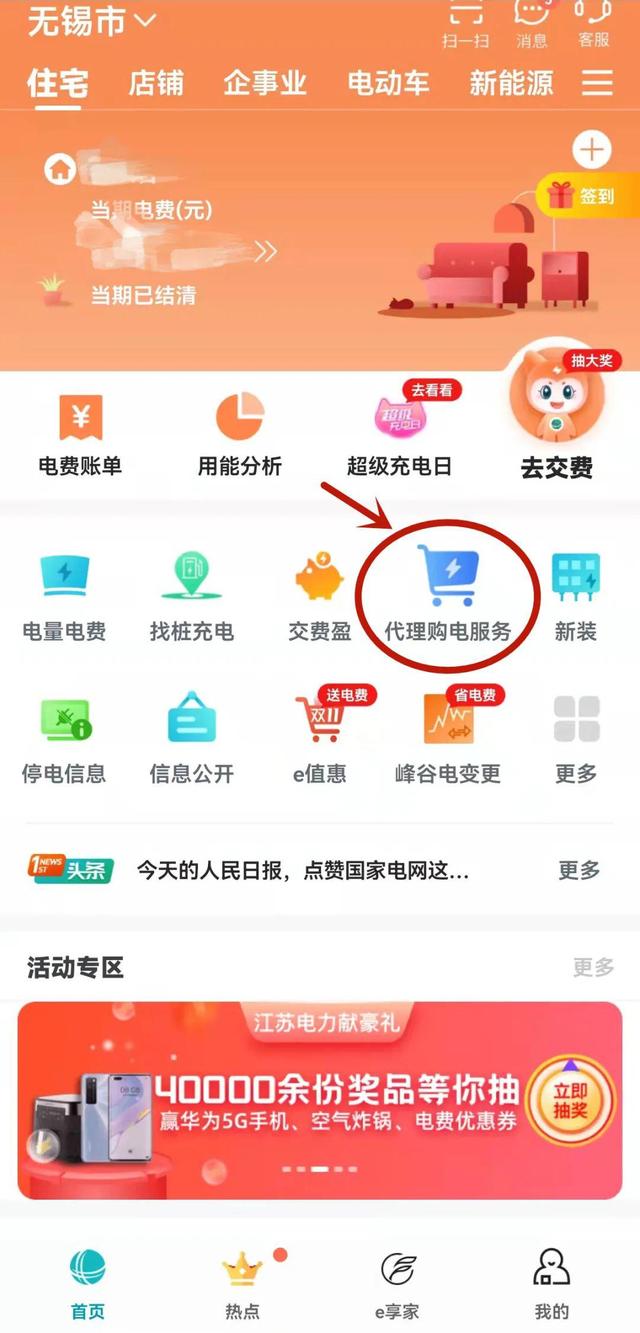640x1333 pixels.
Task: Open 找桩充电
Action: click(x=191, y=595)
